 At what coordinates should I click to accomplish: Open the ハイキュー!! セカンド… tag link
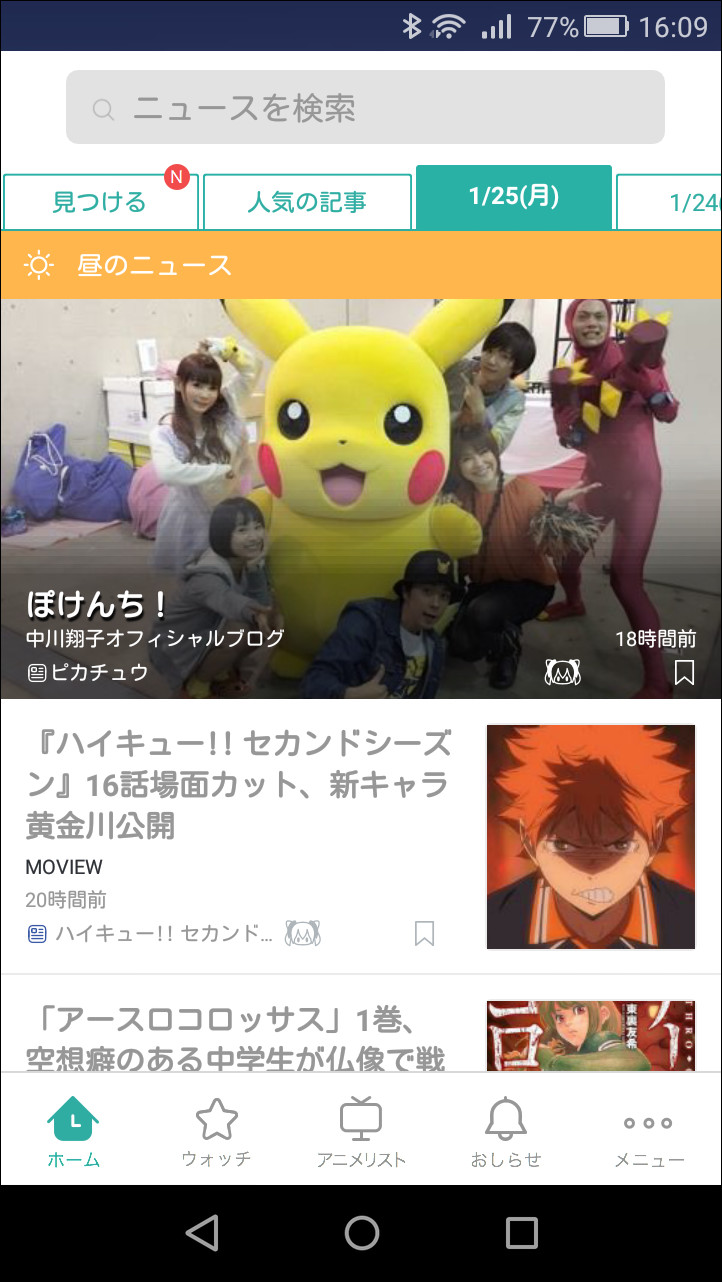point(152,934)
